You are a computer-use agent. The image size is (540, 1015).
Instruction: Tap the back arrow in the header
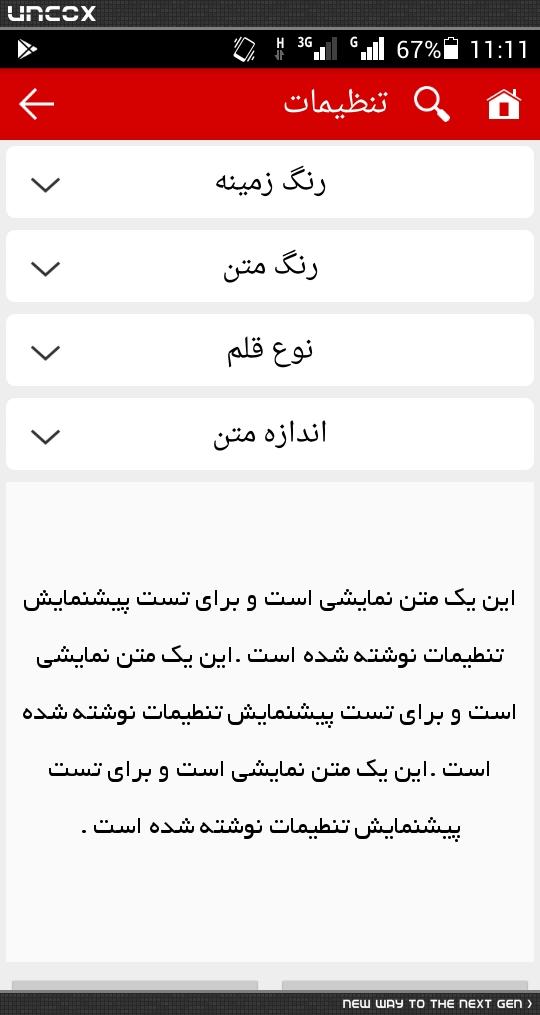[x=36, y=104]
